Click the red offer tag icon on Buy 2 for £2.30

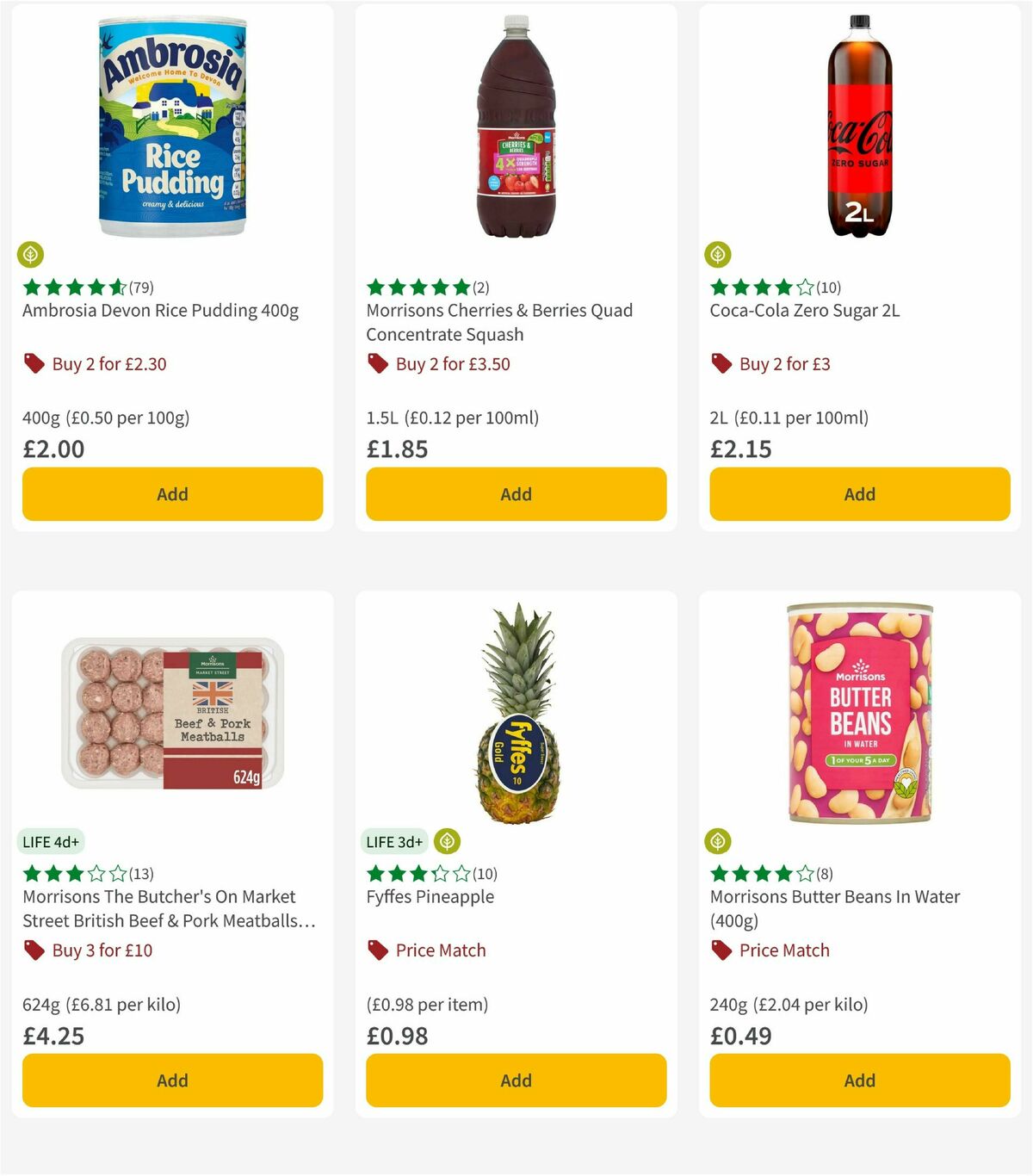click(x=34, y=363)
